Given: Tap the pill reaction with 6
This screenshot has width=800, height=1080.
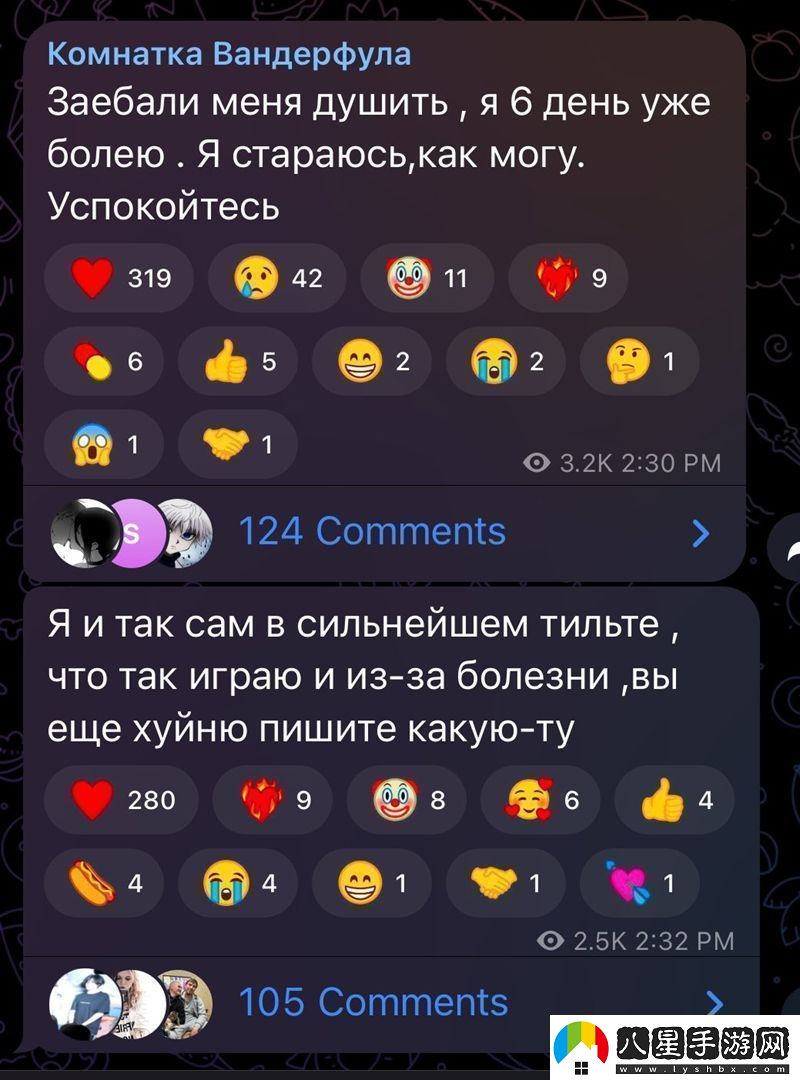Looking at the screenshot, I should tap(104, 362).
